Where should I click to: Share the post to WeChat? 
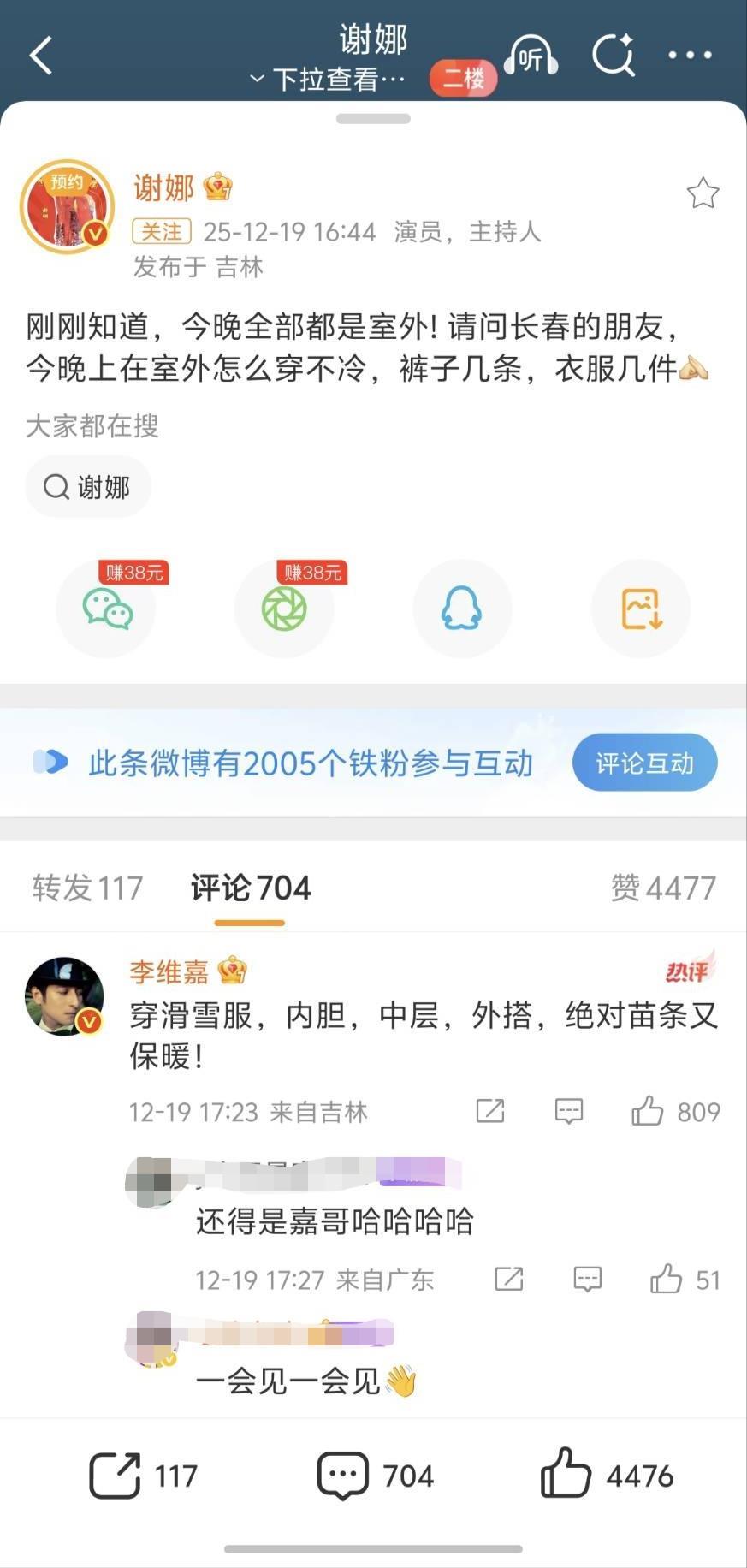107,609
